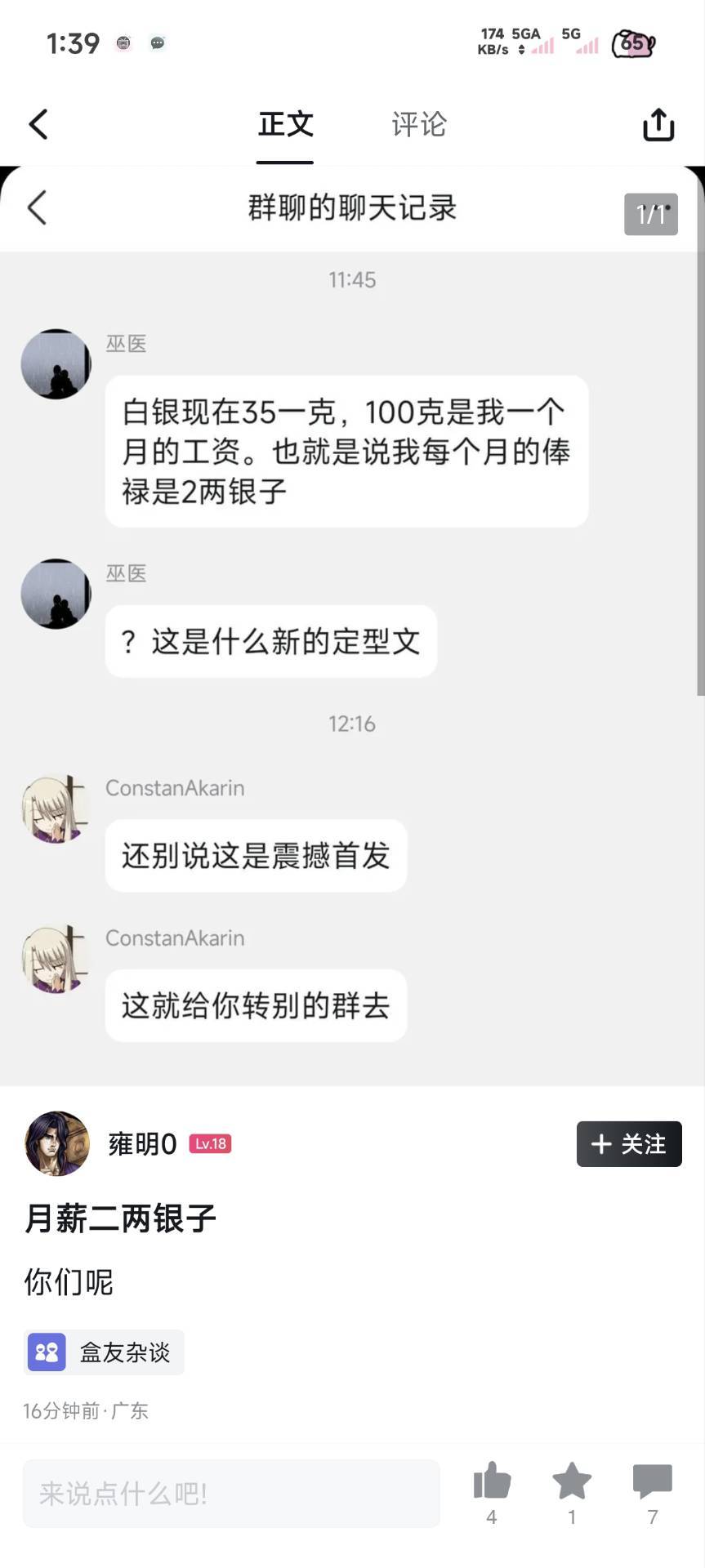705x1568 pixels.
Task: Tap 巫医's profile avatar
Action: pyautogui.click(x=56, y=363)
